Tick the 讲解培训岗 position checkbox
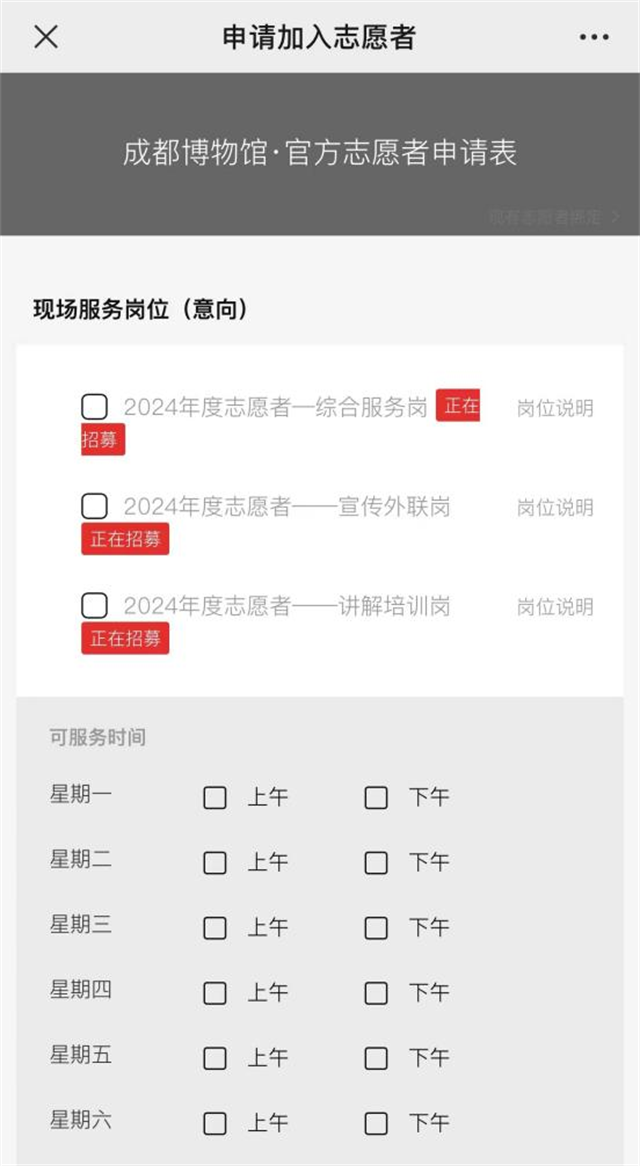This screenshot has width=640, height=1166. tap(94, 606)
